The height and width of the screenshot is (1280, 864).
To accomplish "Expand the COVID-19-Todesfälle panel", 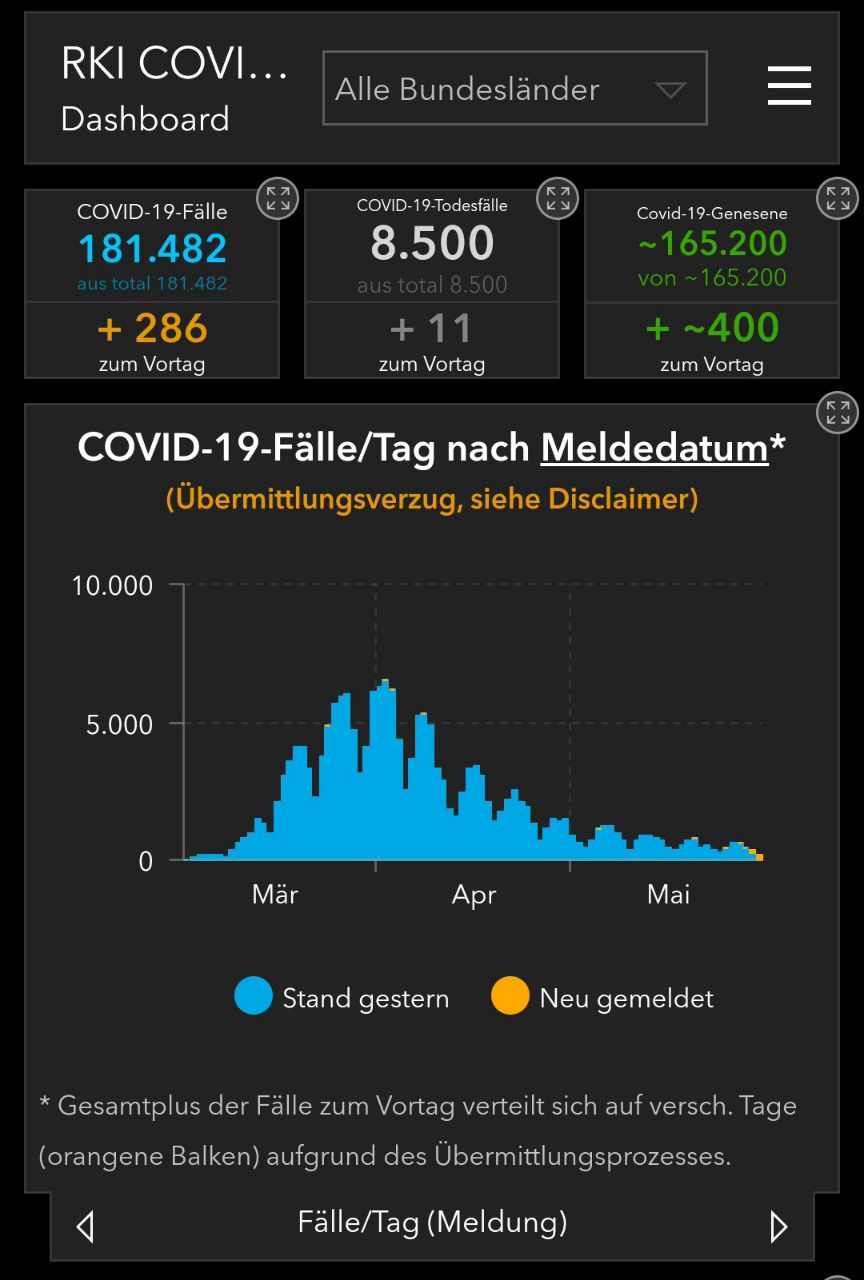I will click(x=557, y=198).
